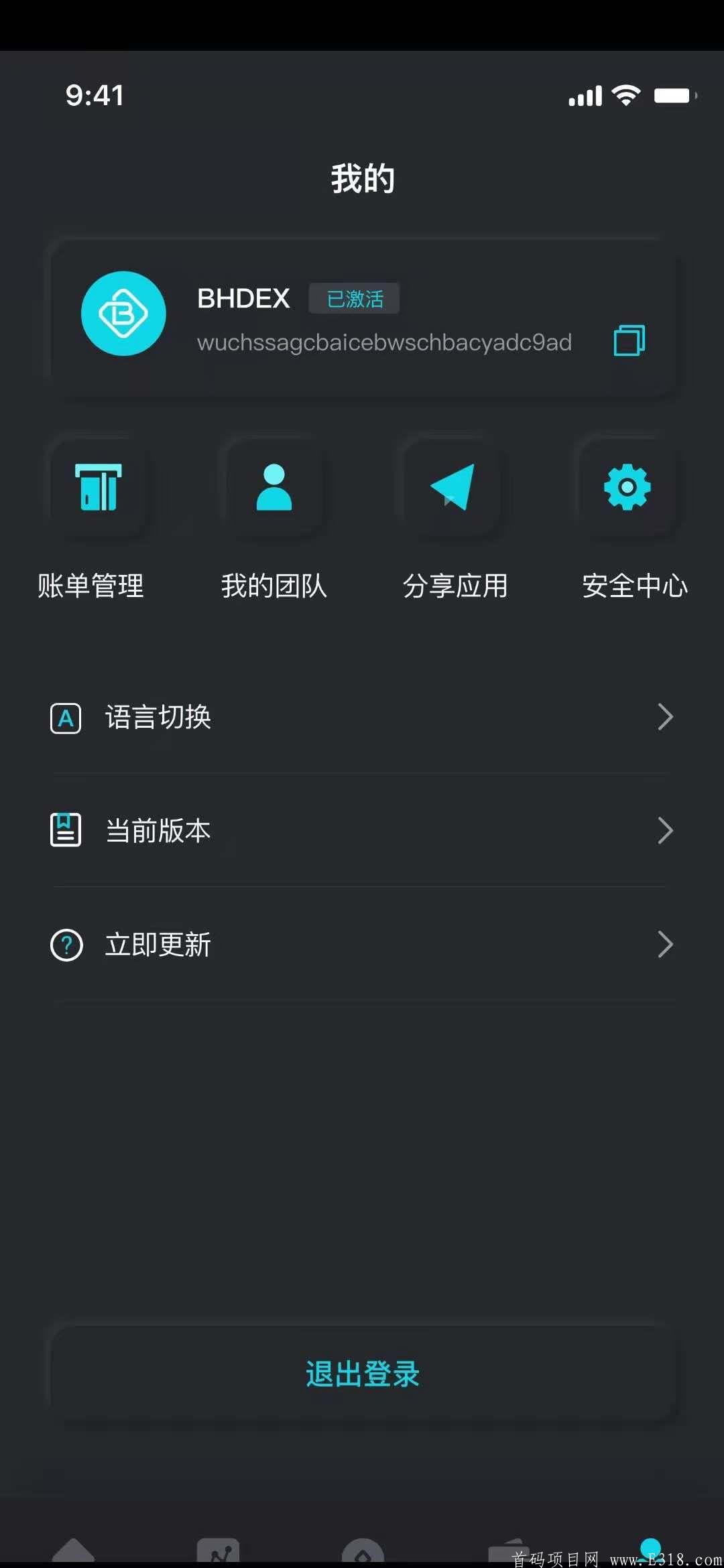Select the 立即更新 update row
Viewport: 724px width, 1568px height.
coord(362,945)
